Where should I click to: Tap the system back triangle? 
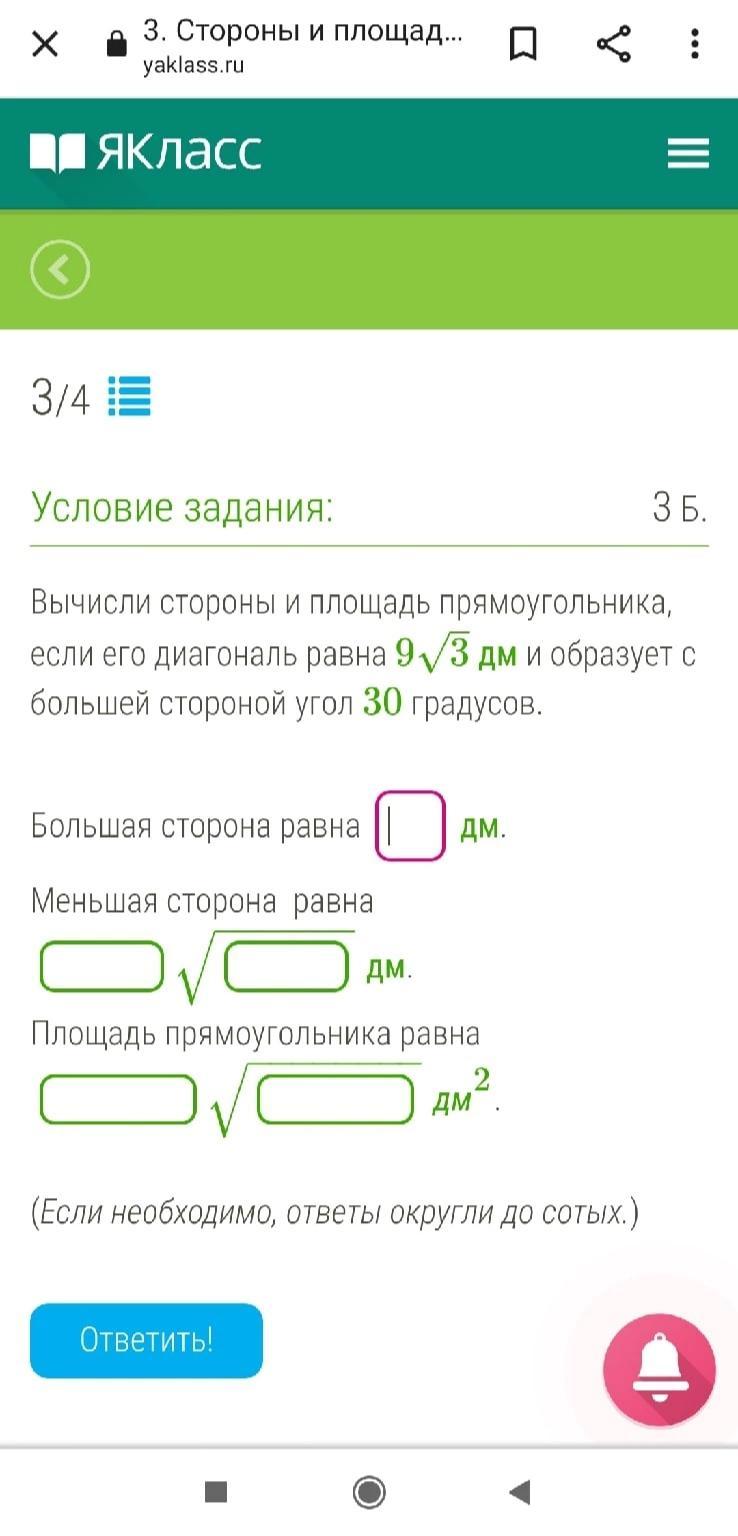click(x=519, y=1493)
